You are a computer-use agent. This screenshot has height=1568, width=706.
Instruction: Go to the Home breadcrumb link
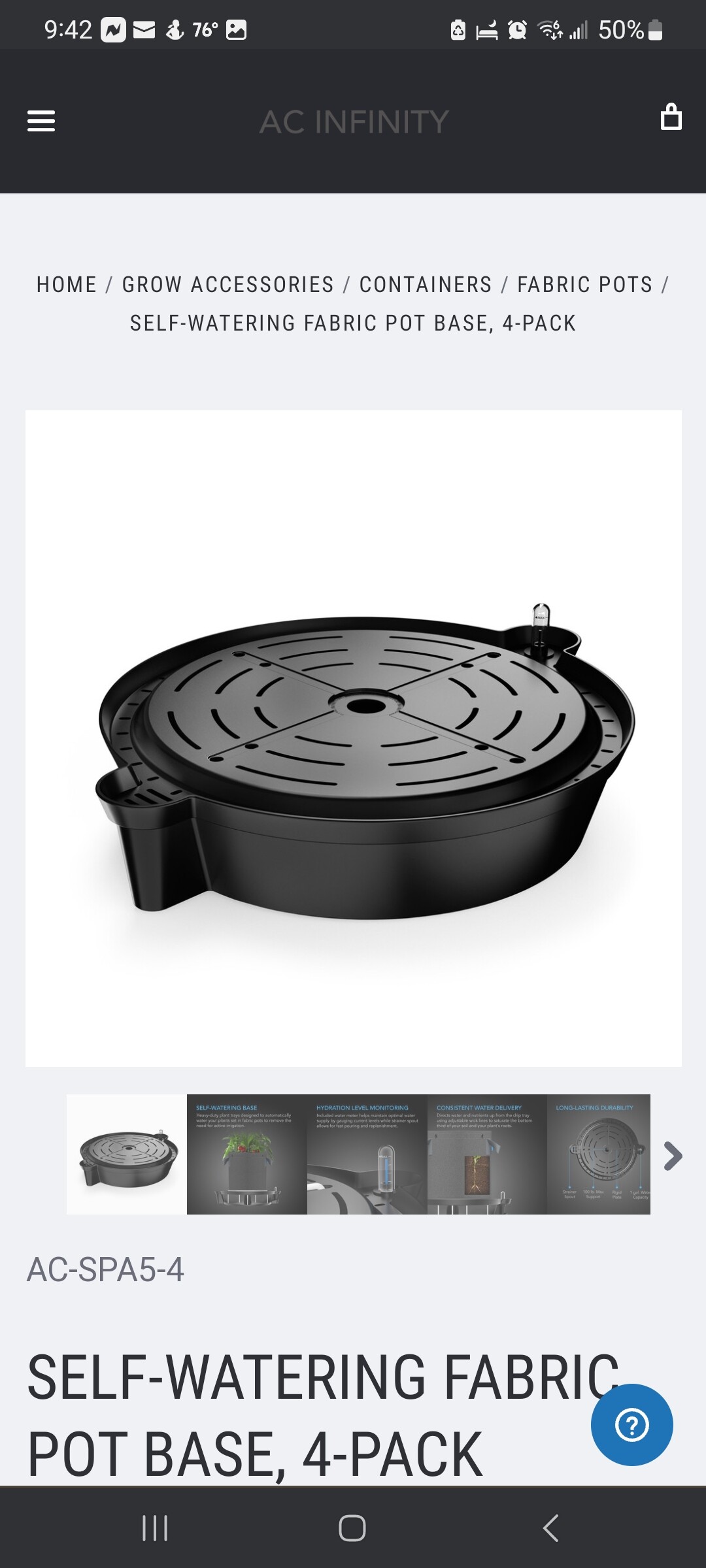coord(67,285)
